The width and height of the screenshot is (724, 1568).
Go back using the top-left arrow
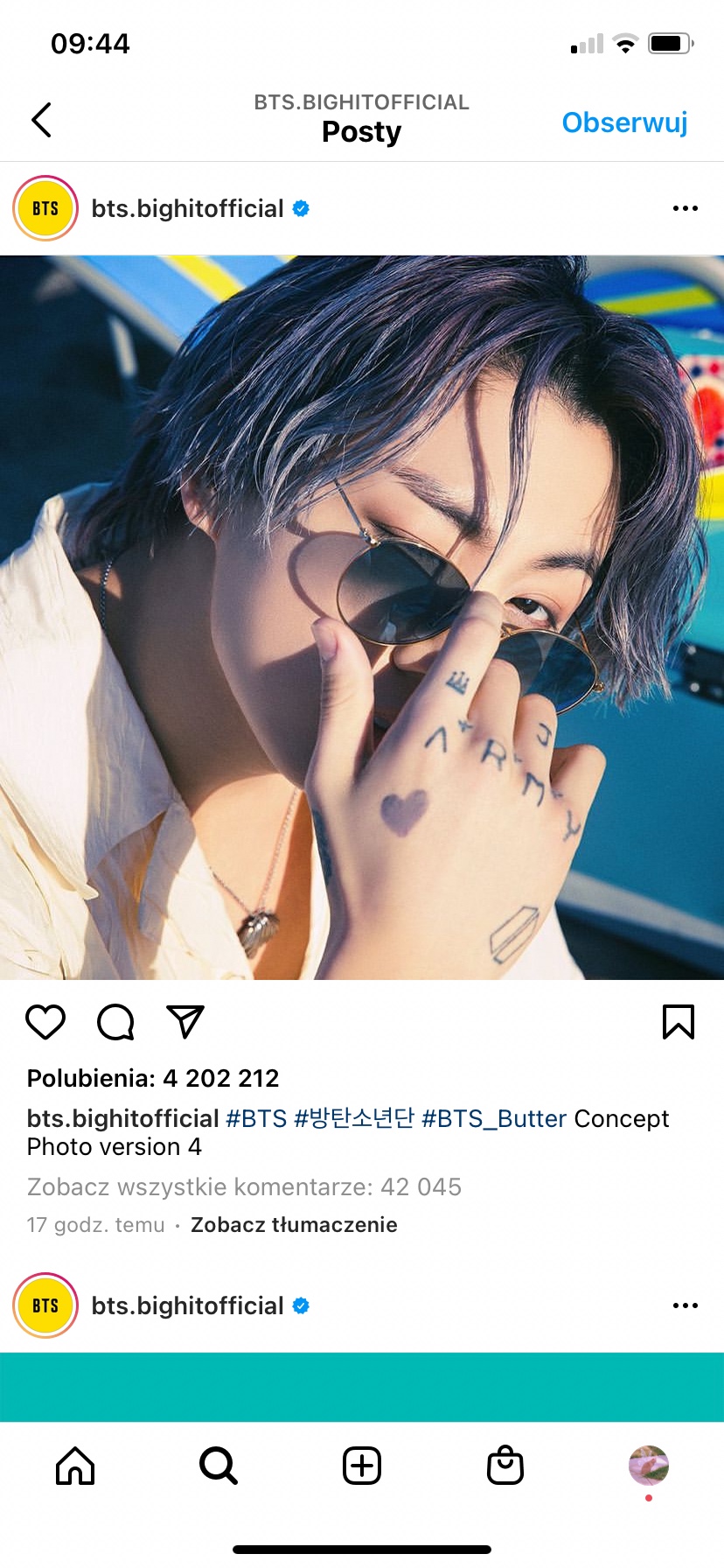[41, 120]
